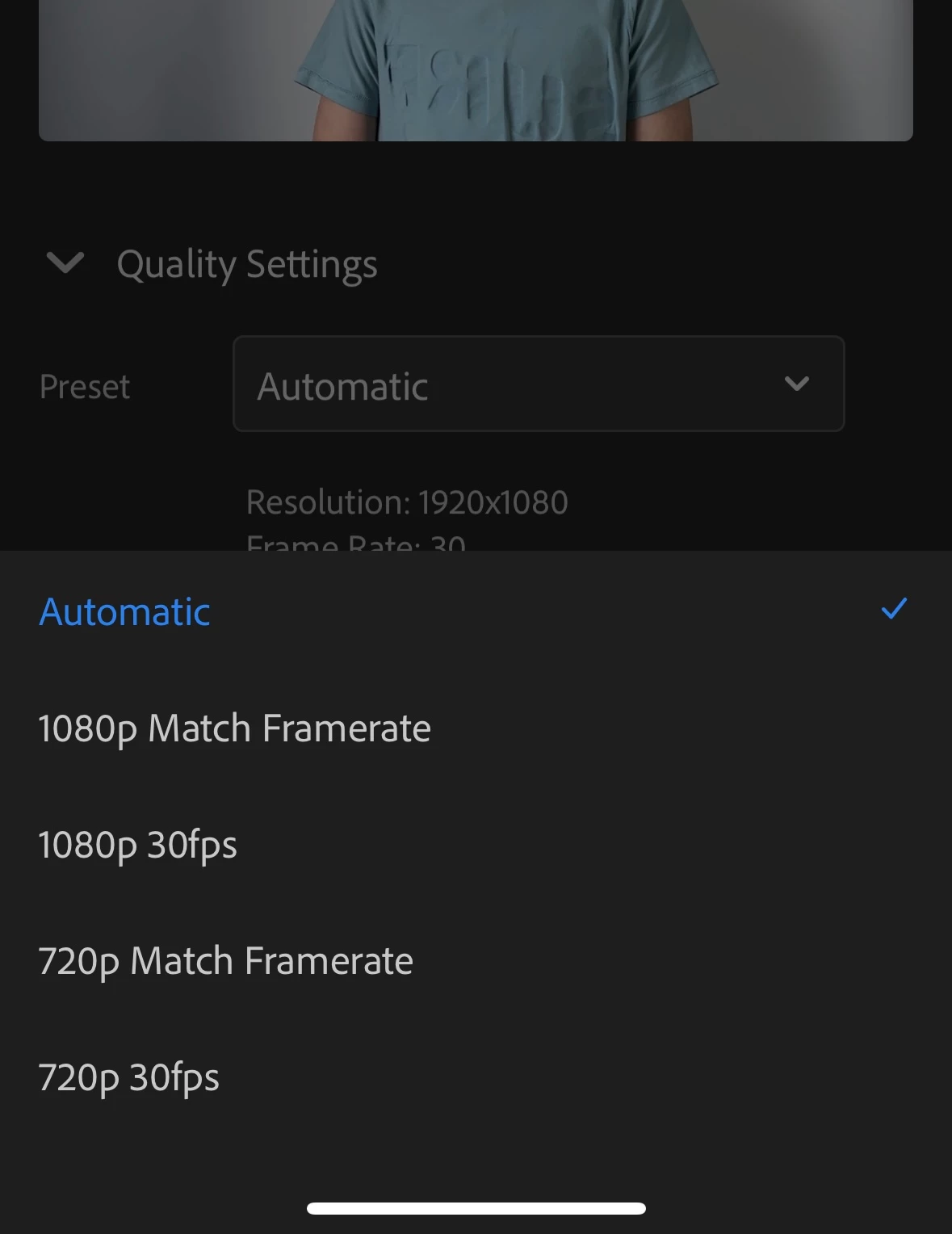The width and height of the screenshot is (952, 1234).
Task: Collapse the Quality Settings section
Action: 65,262
